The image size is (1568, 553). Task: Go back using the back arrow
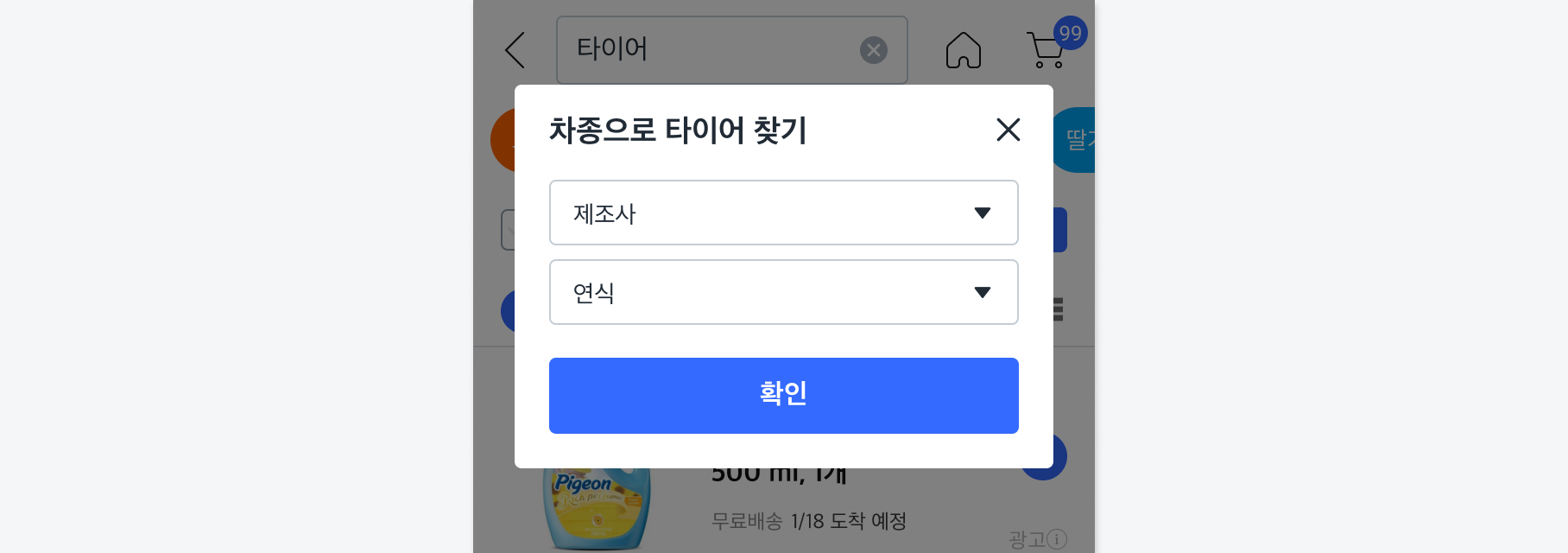(x=515, y=50)
